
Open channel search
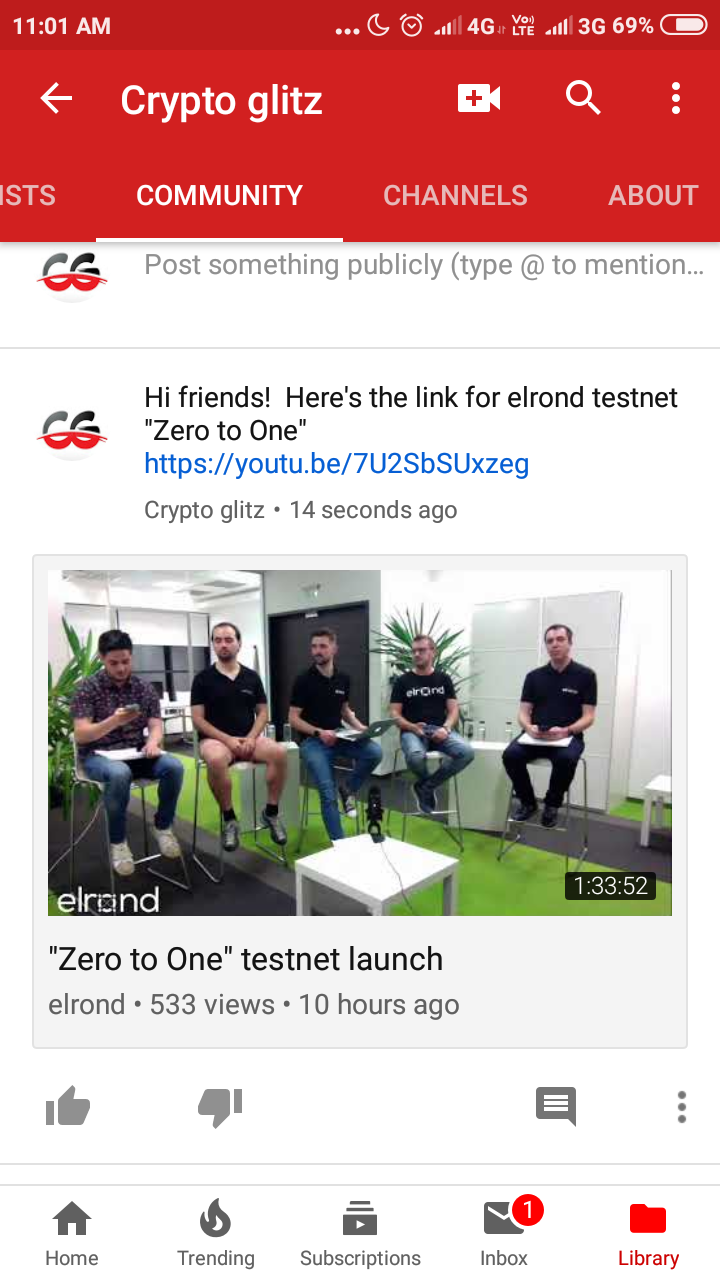[582, 98]
